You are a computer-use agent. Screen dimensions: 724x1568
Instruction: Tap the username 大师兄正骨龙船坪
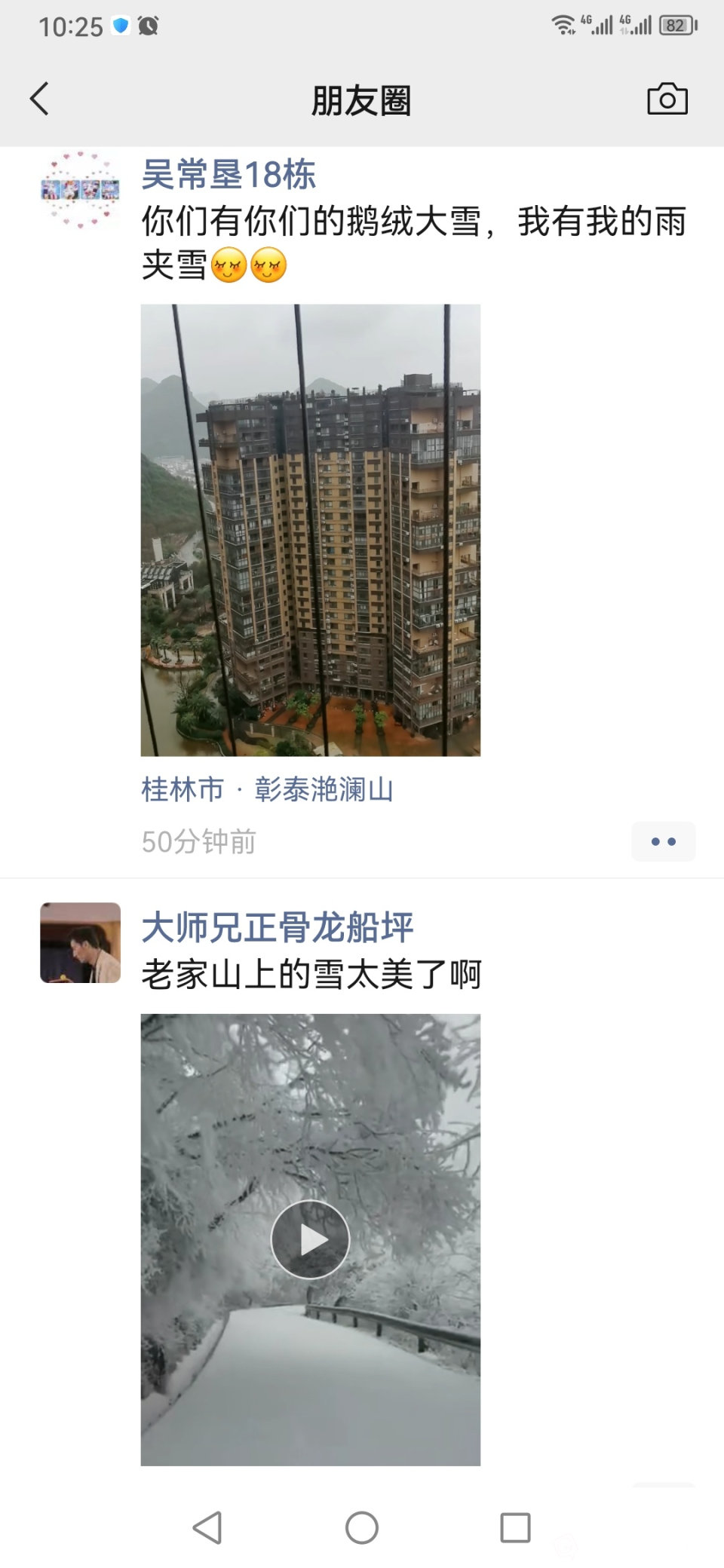pos(278,927)
